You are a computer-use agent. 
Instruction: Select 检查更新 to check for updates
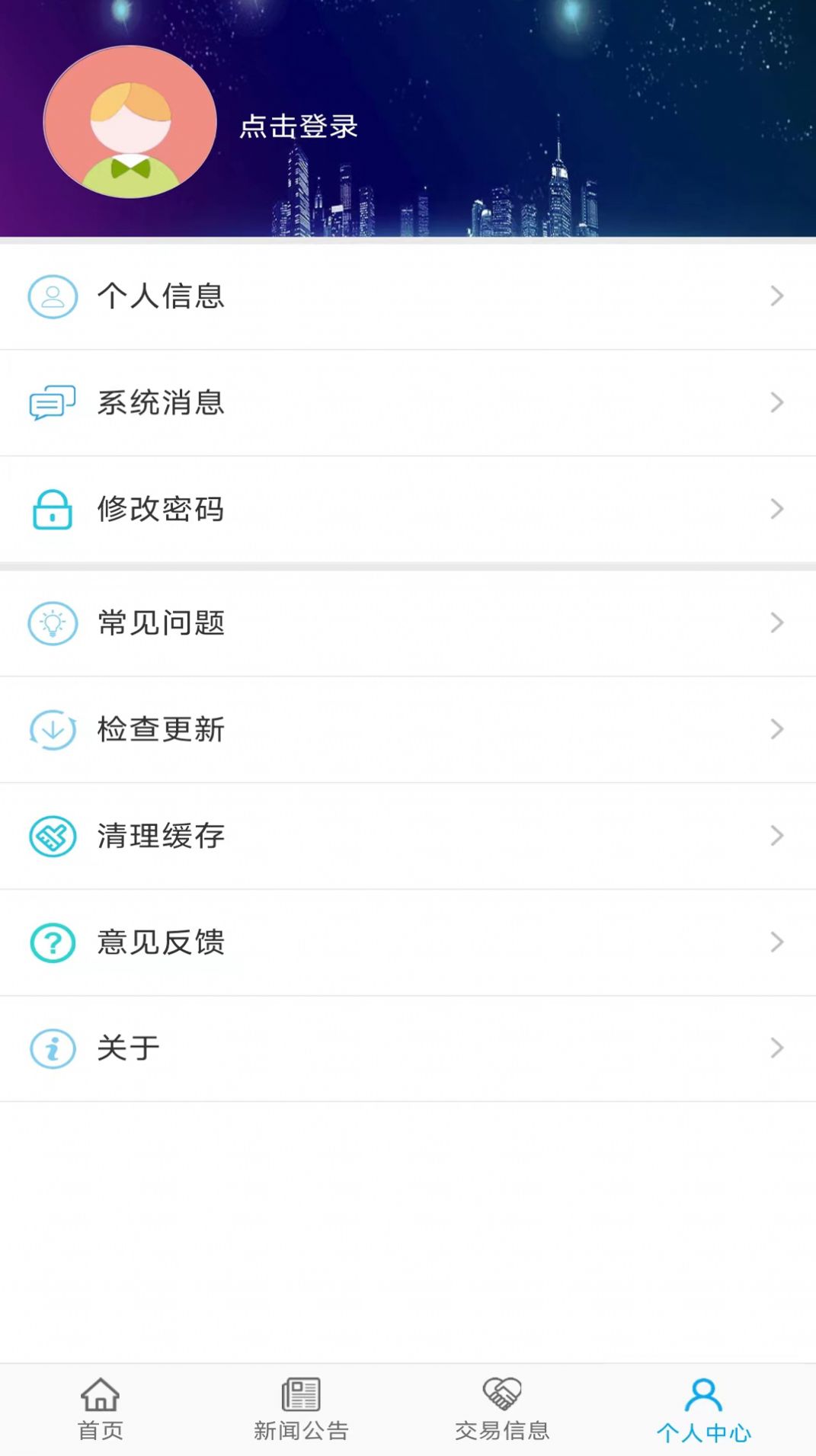pyautogui.click(x=408, y=730)
